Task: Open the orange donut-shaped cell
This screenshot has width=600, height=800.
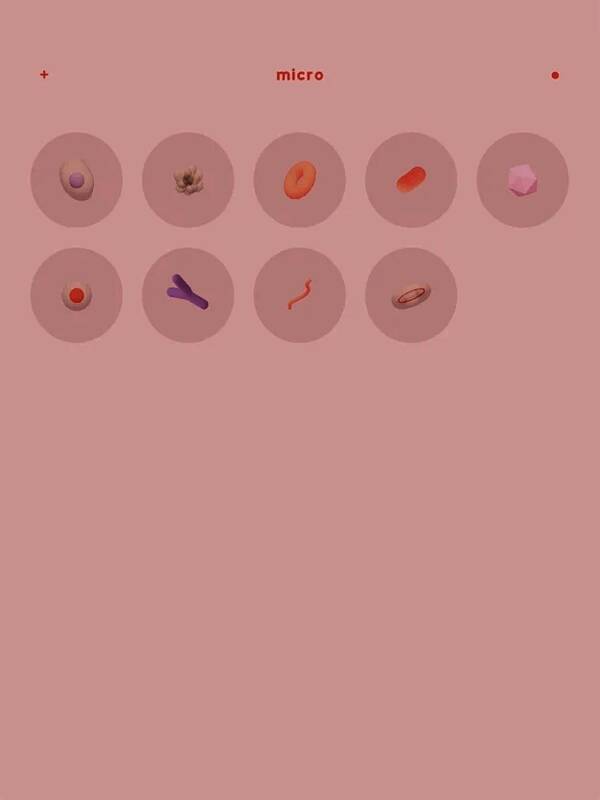Action: pyautogui.click(x=299, y=180)
